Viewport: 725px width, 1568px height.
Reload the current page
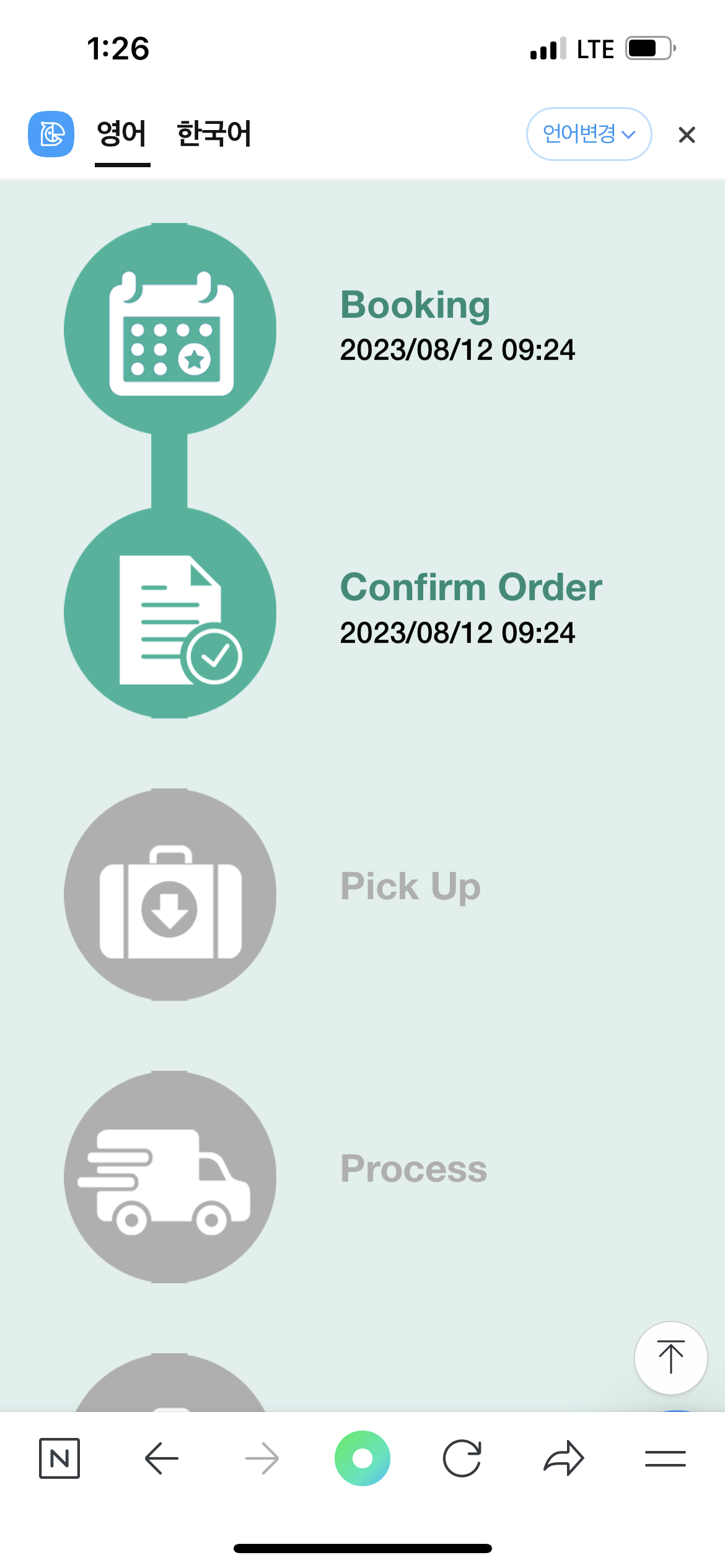(462, 1458)
